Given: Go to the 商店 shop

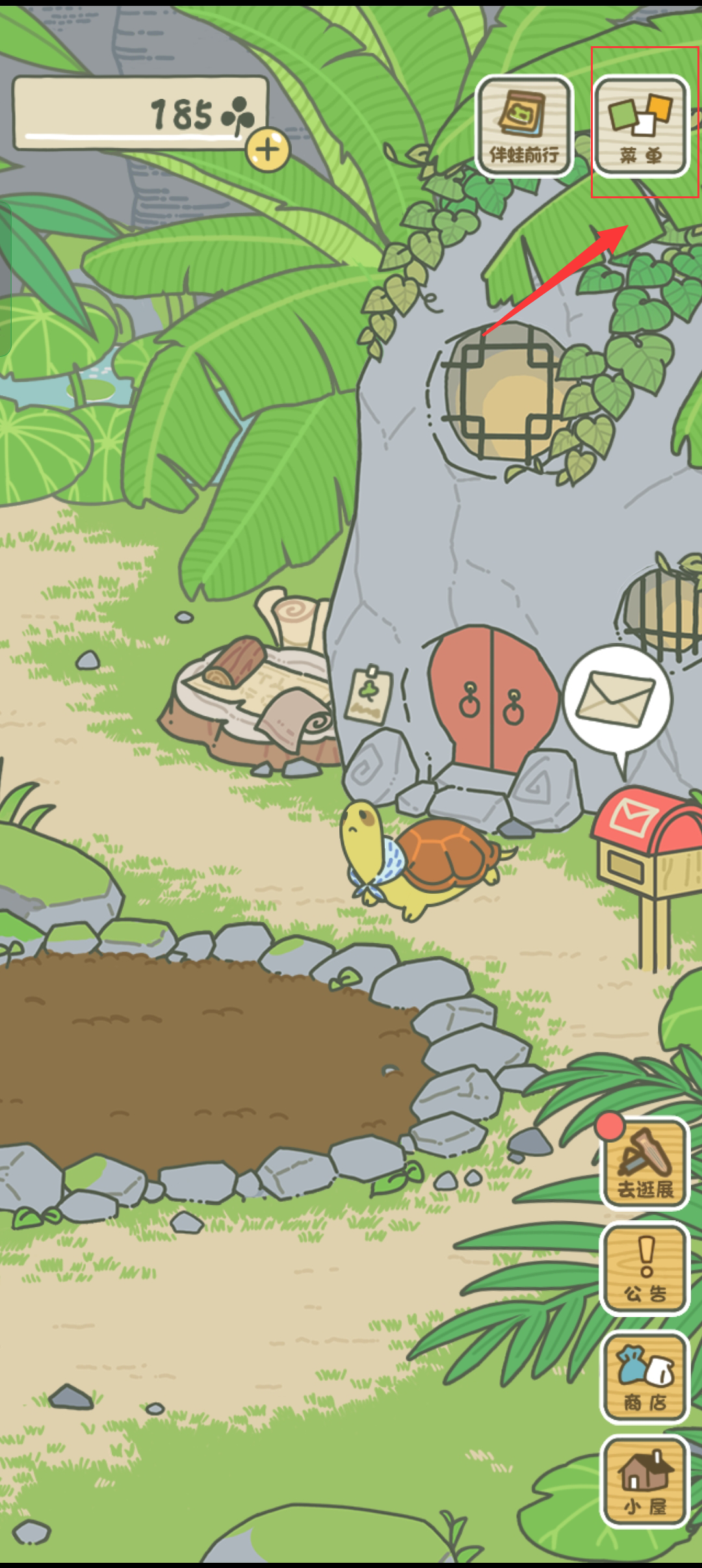Looking at the screenshot, I should coord(645,1378).
